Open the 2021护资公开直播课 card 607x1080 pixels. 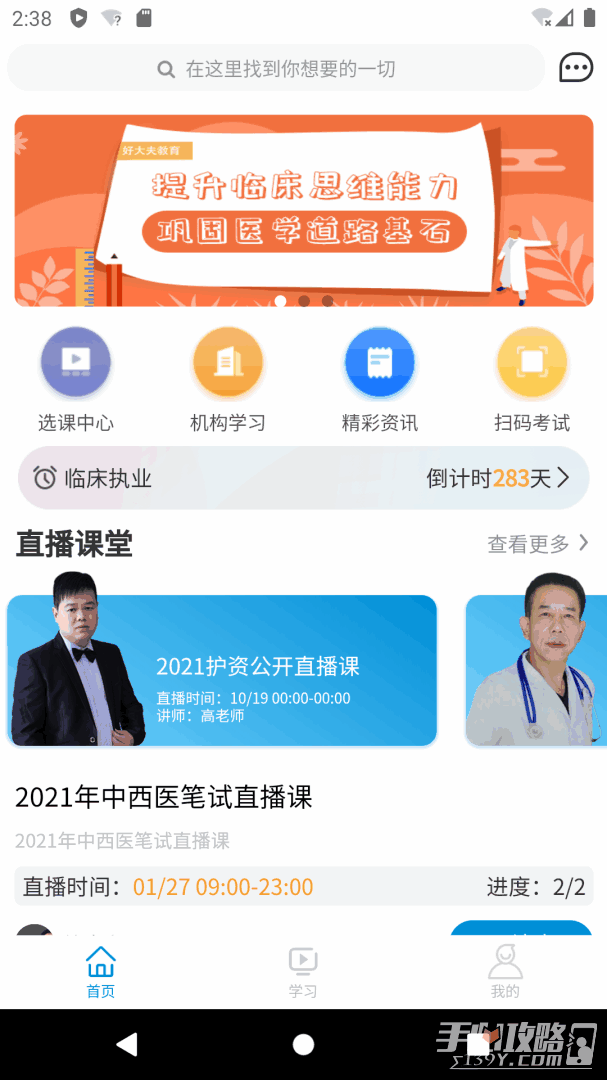coord(222,671)
